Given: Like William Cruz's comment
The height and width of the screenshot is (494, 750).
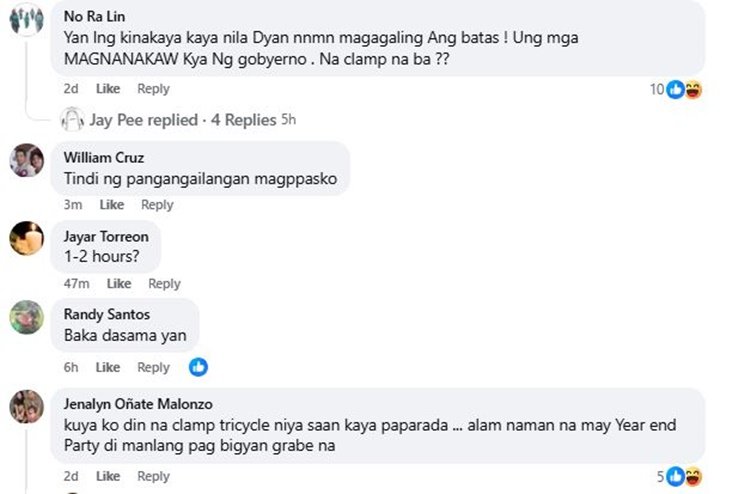Looking at the screenshot, I should 112,205.
